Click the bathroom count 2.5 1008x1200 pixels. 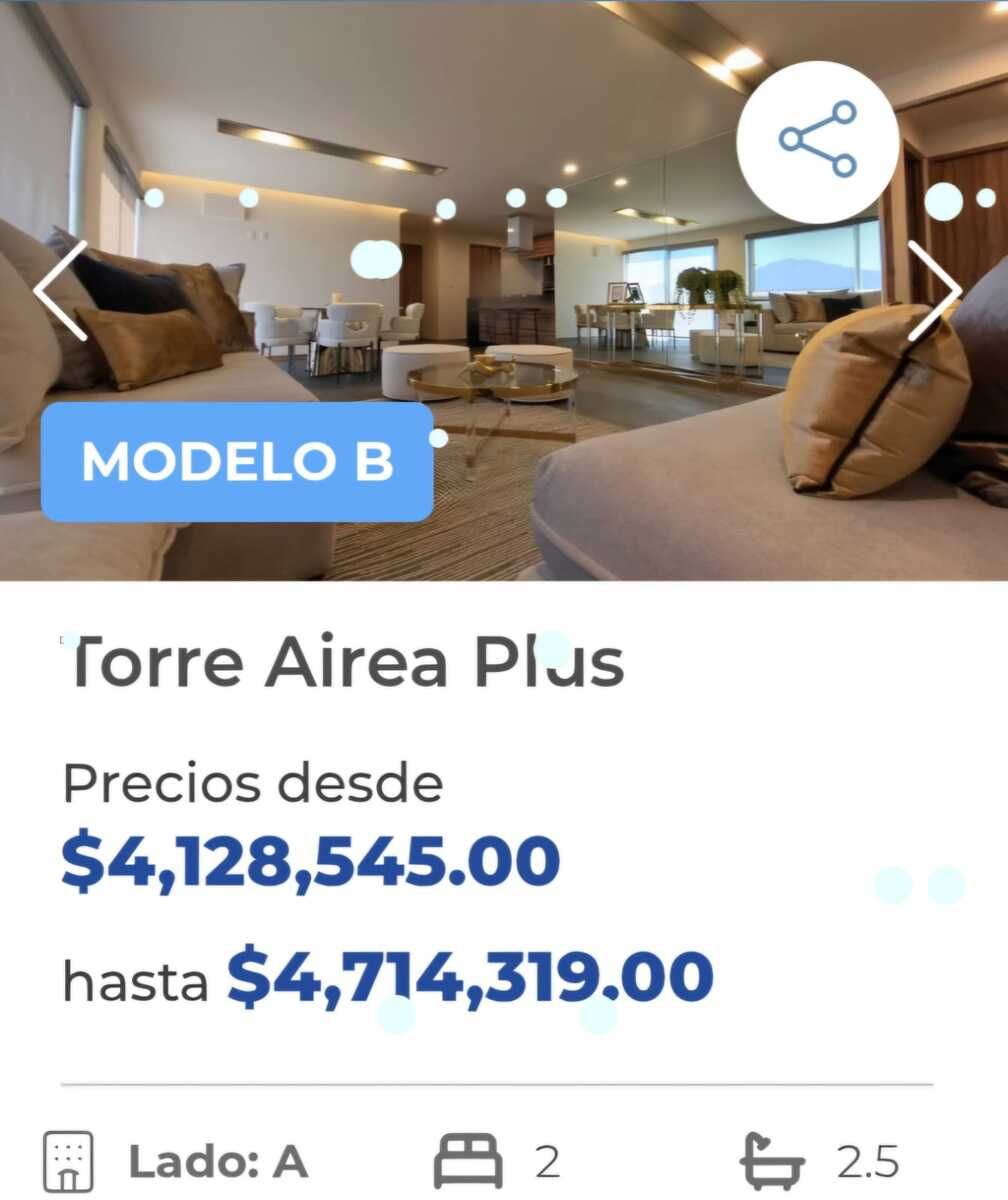tap(869, 1162)
